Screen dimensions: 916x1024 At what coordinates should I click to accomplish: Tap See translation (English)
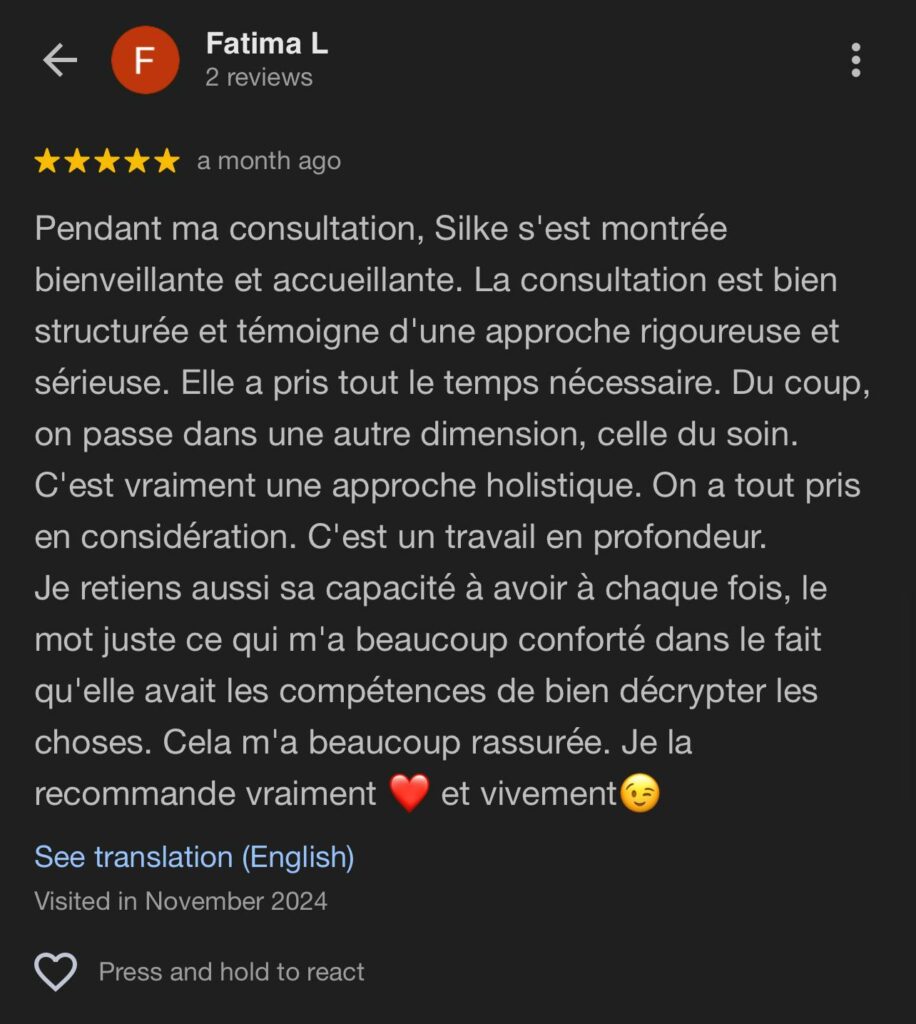(194, 857)
